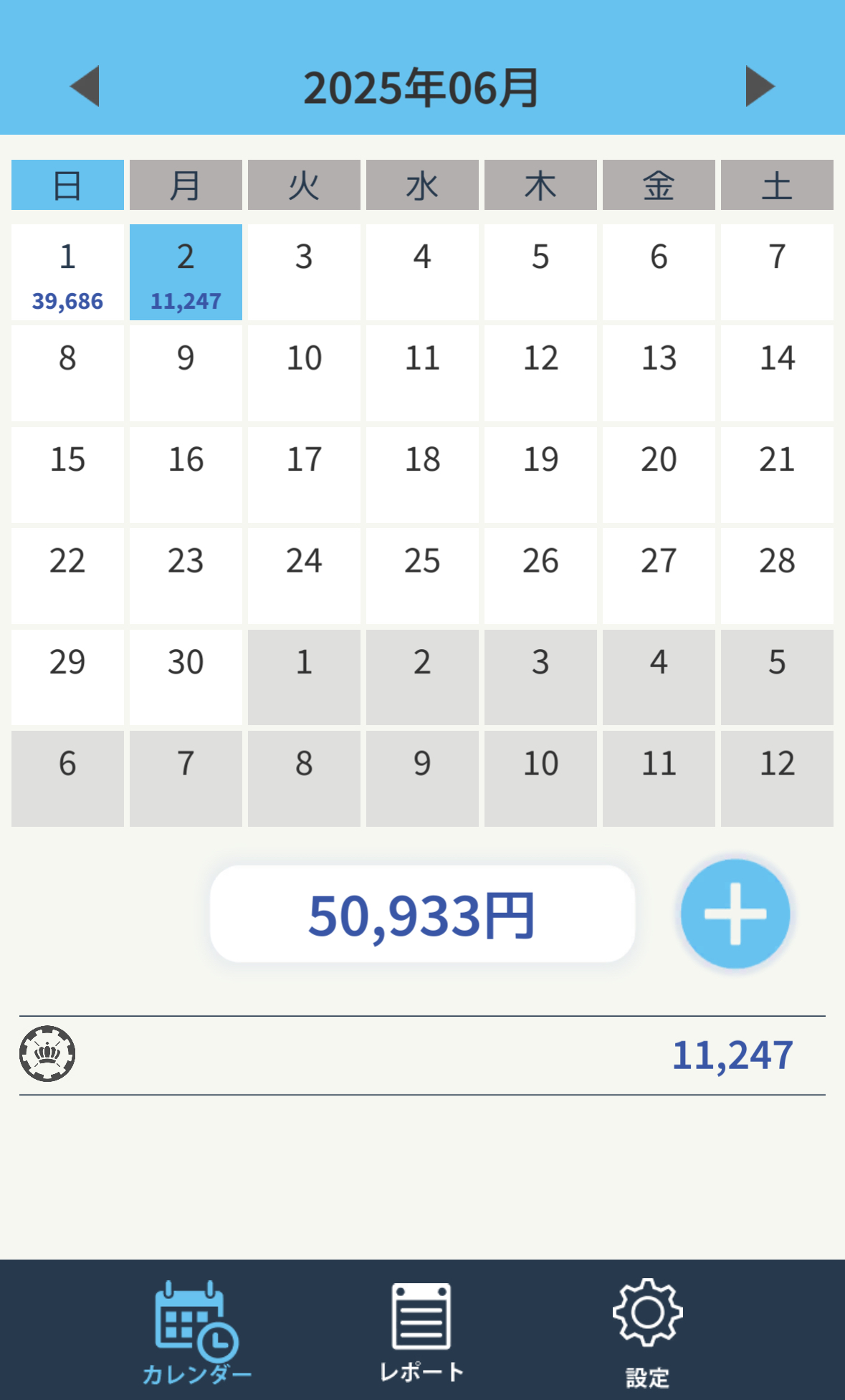Image resolution: width=845 pixels, height=1400 pixels.
Task: Select June 15 on the calendar
Action: [67, 475]
